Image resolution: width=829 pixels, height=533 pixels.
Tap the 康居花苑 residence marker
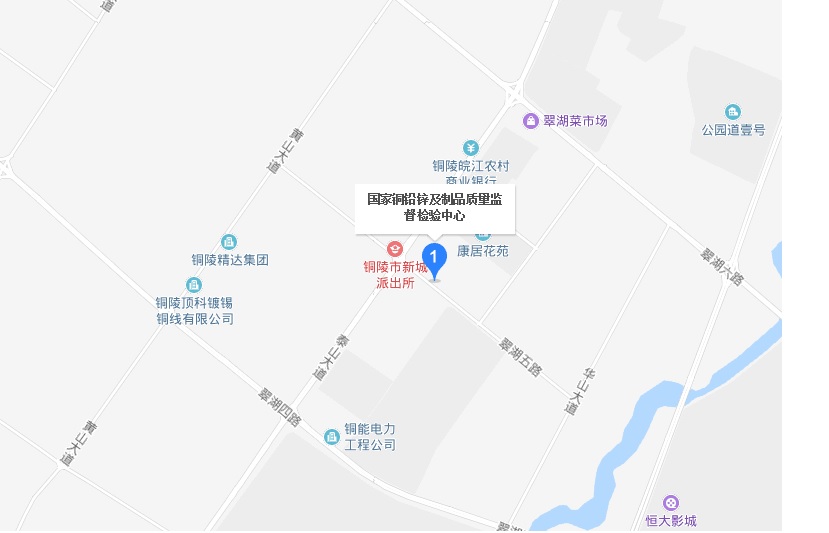coord(483,235)
